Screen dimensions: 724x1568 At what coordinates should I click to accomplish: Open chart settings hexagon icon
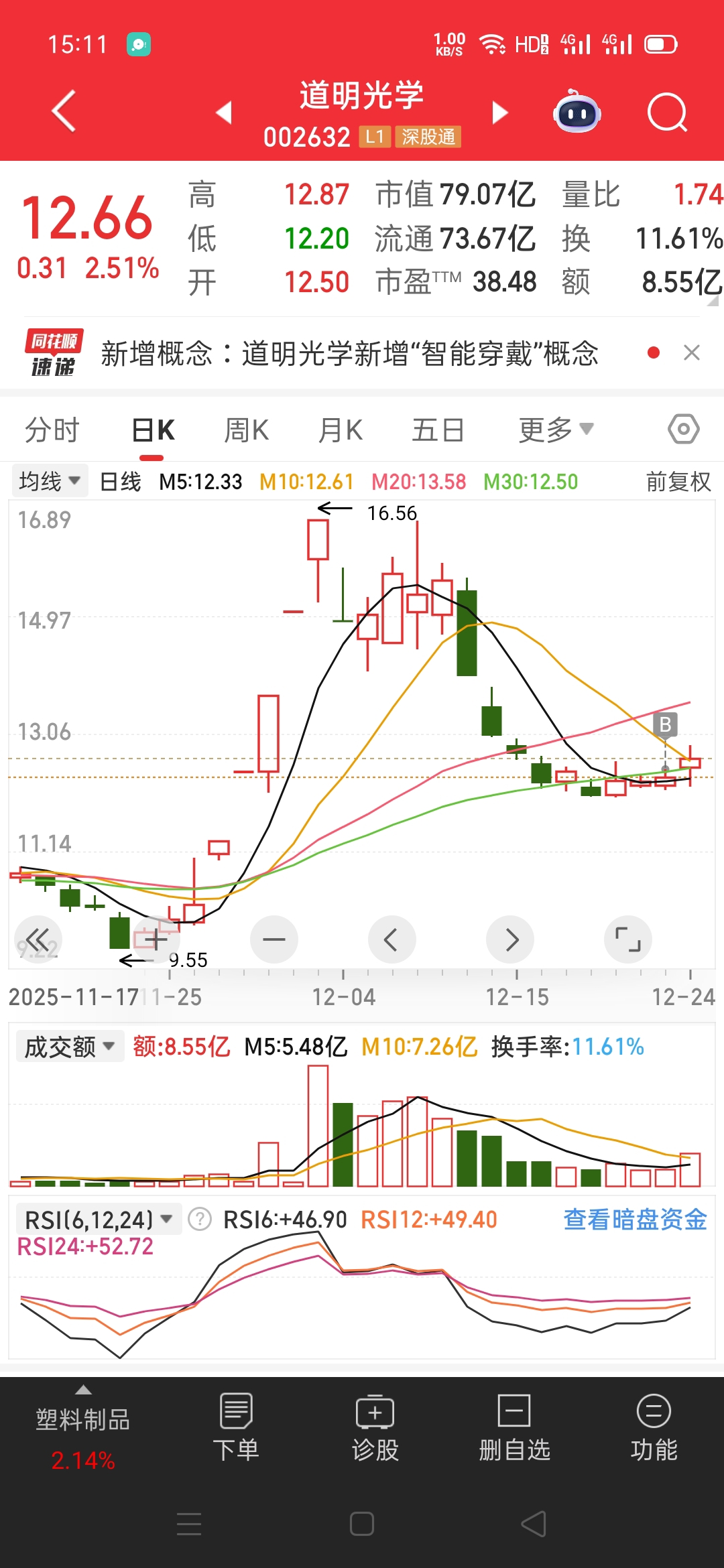coord(683,429)
